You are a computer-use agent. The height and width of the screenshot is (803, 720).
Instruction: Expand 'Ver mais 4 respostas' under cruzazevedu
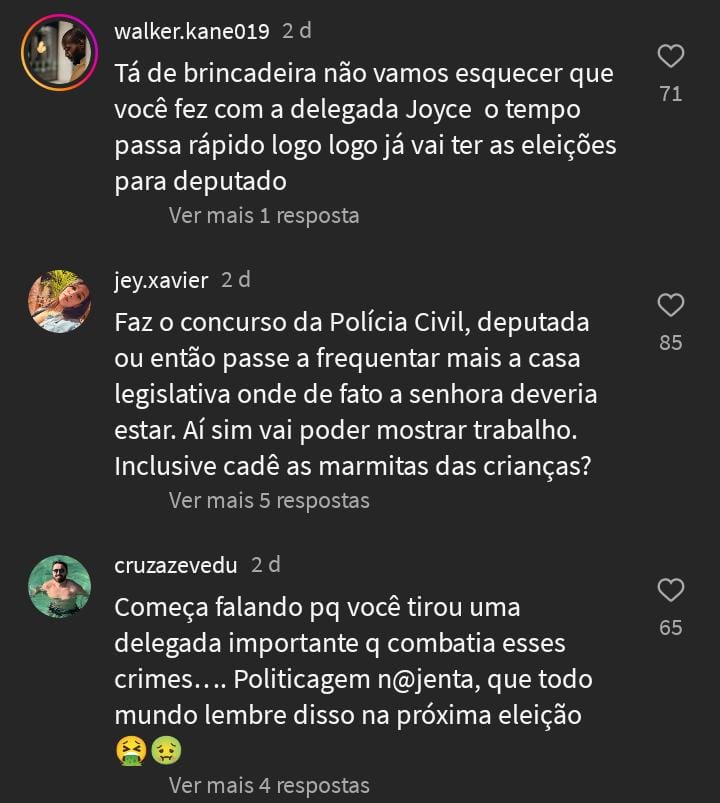(269, 785)
